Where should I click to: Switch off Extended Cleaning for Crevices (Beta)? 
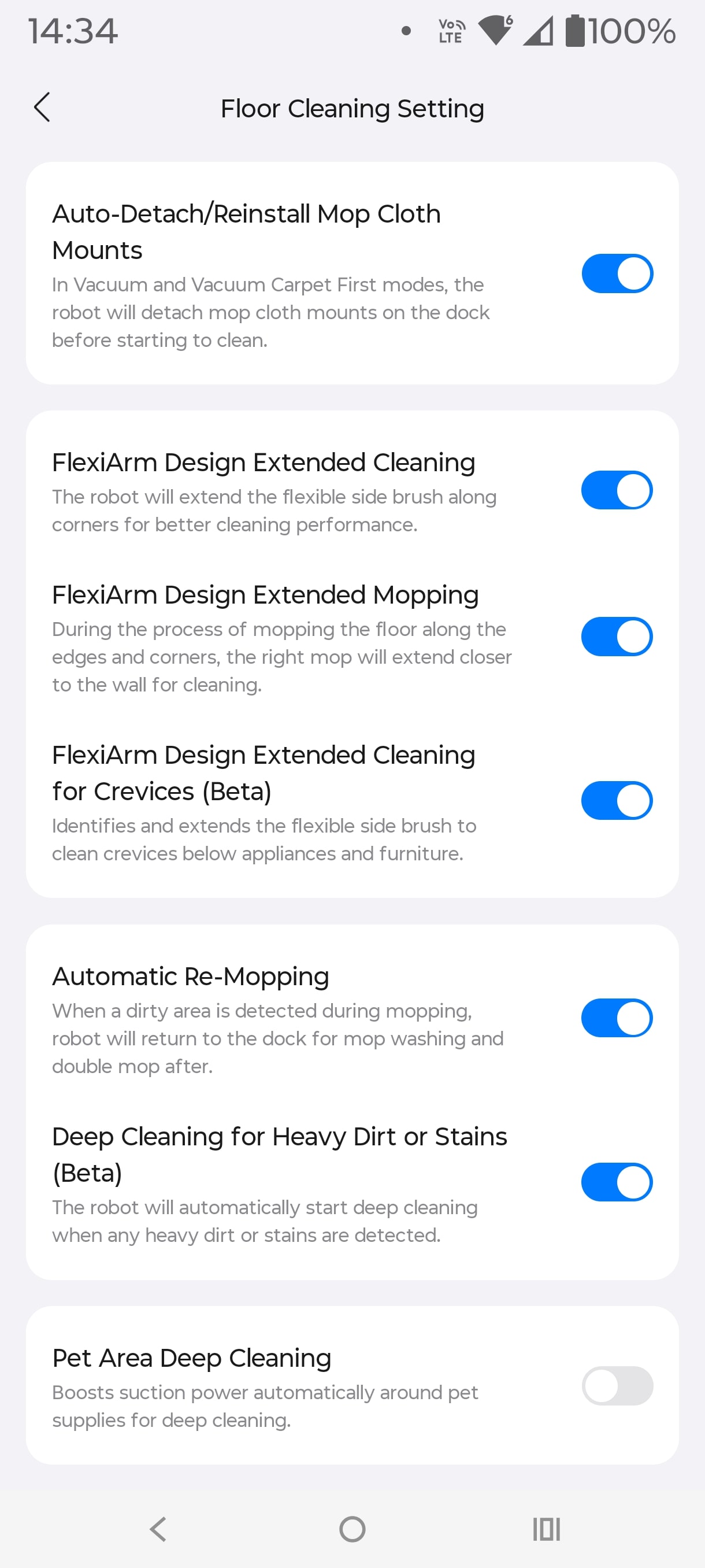617,800
